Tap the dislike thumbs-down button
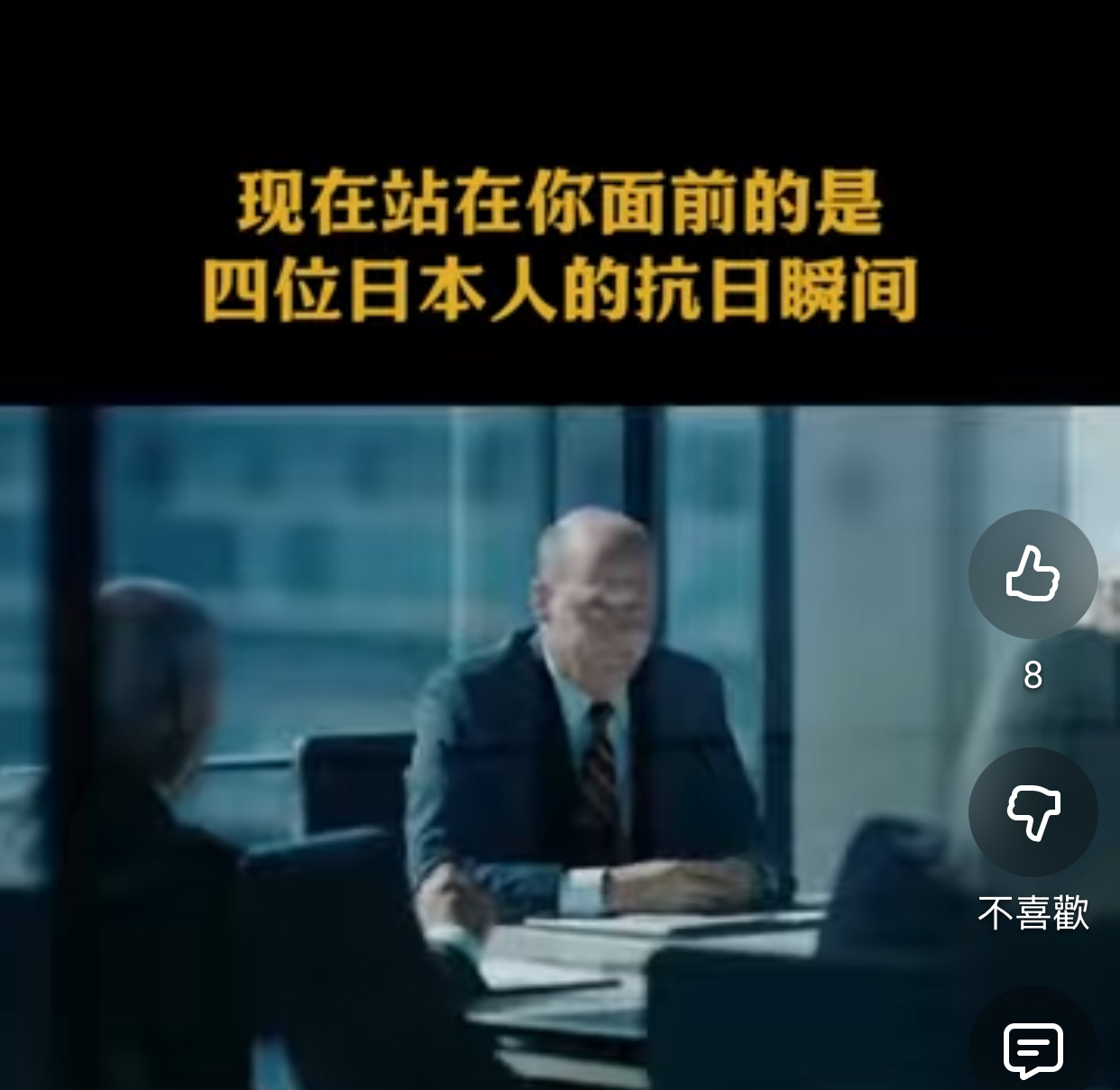The height and width of the screenshot is (1090, 1120). coord(1033,811)
